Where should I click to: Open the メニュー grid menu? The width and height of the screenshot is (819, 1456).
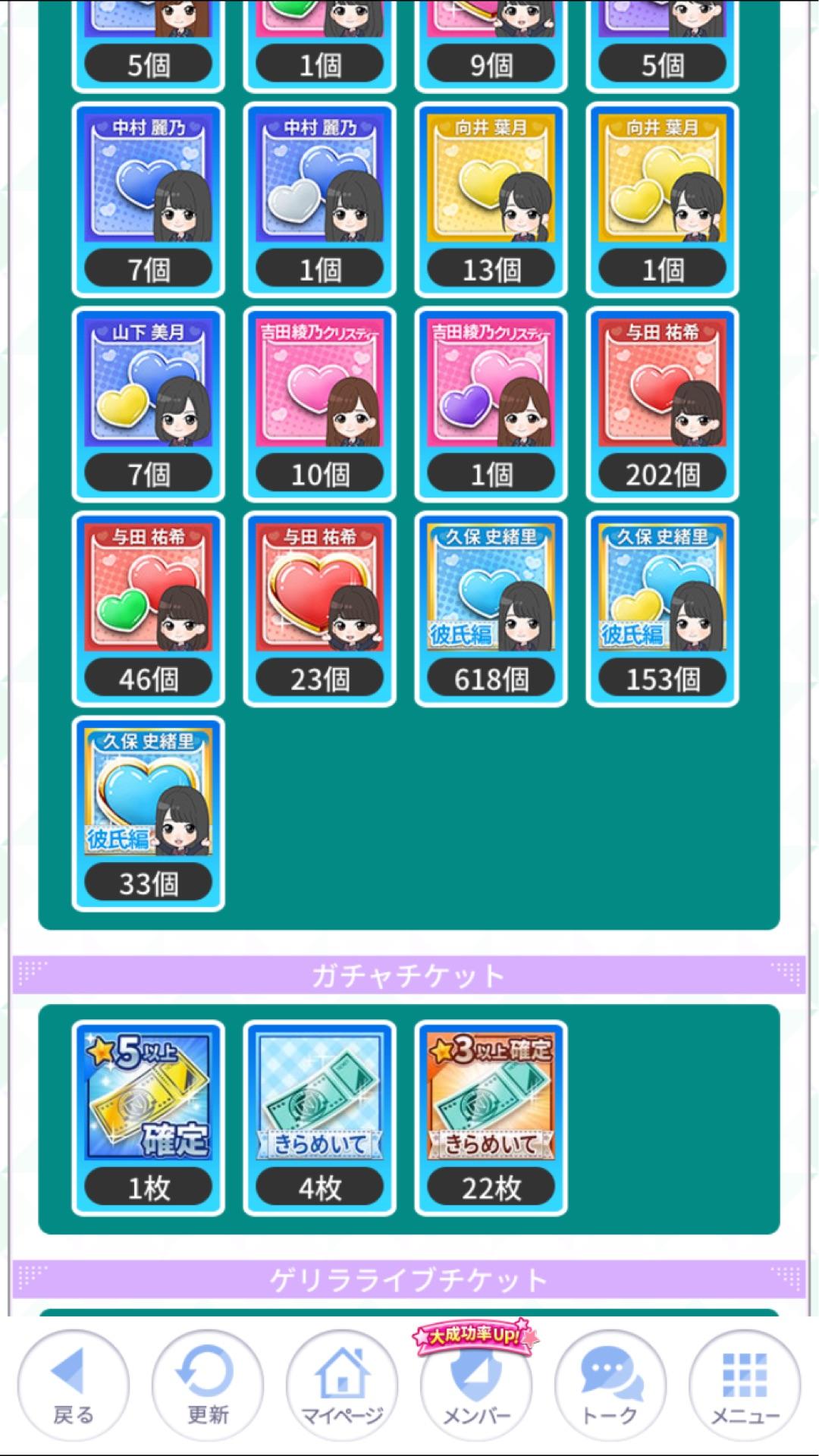point(745,1385)
